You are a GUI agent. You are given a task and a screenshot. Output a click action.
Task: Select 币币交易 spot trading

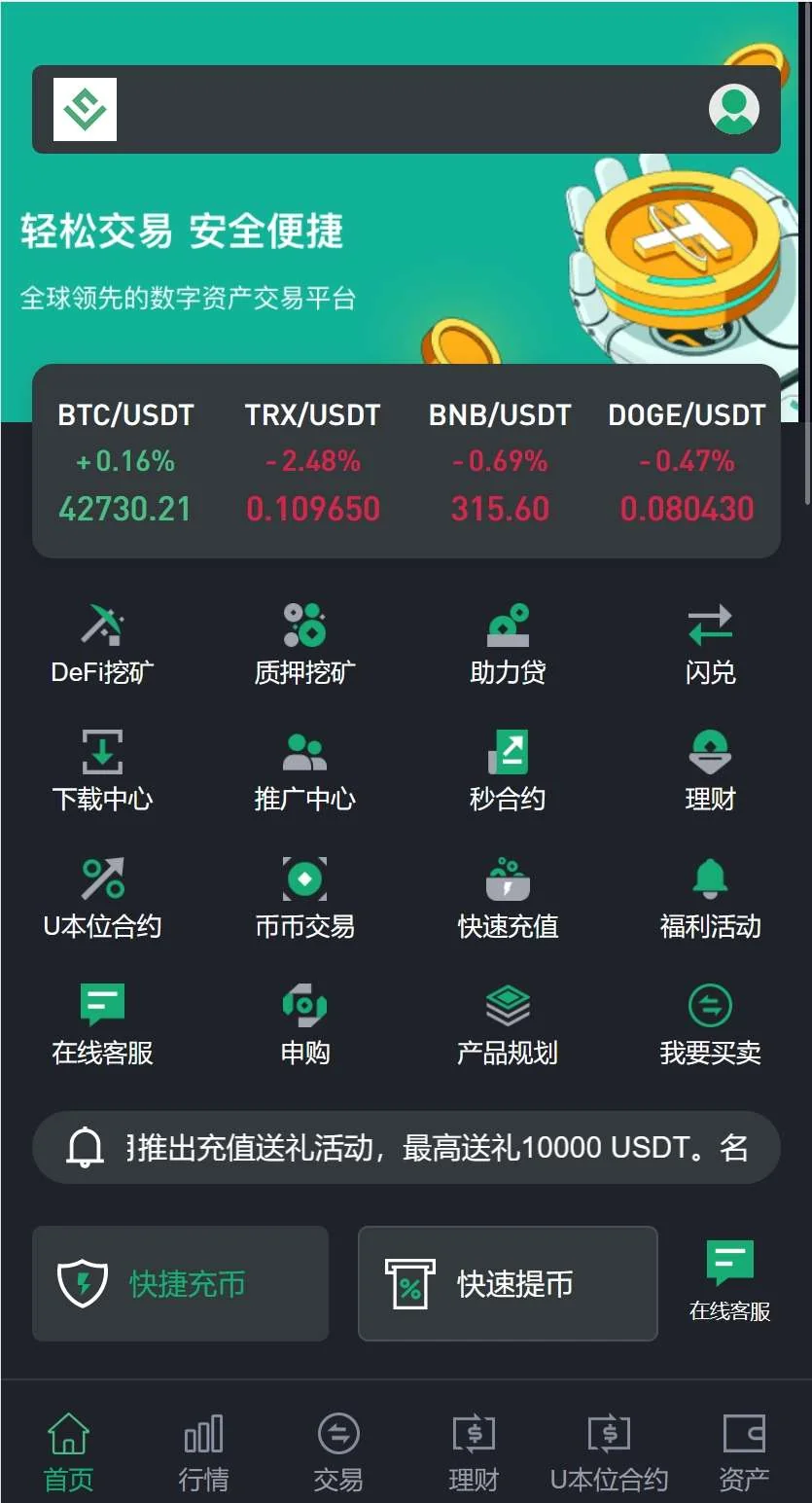pyautogui.click(x=304, y=896)
